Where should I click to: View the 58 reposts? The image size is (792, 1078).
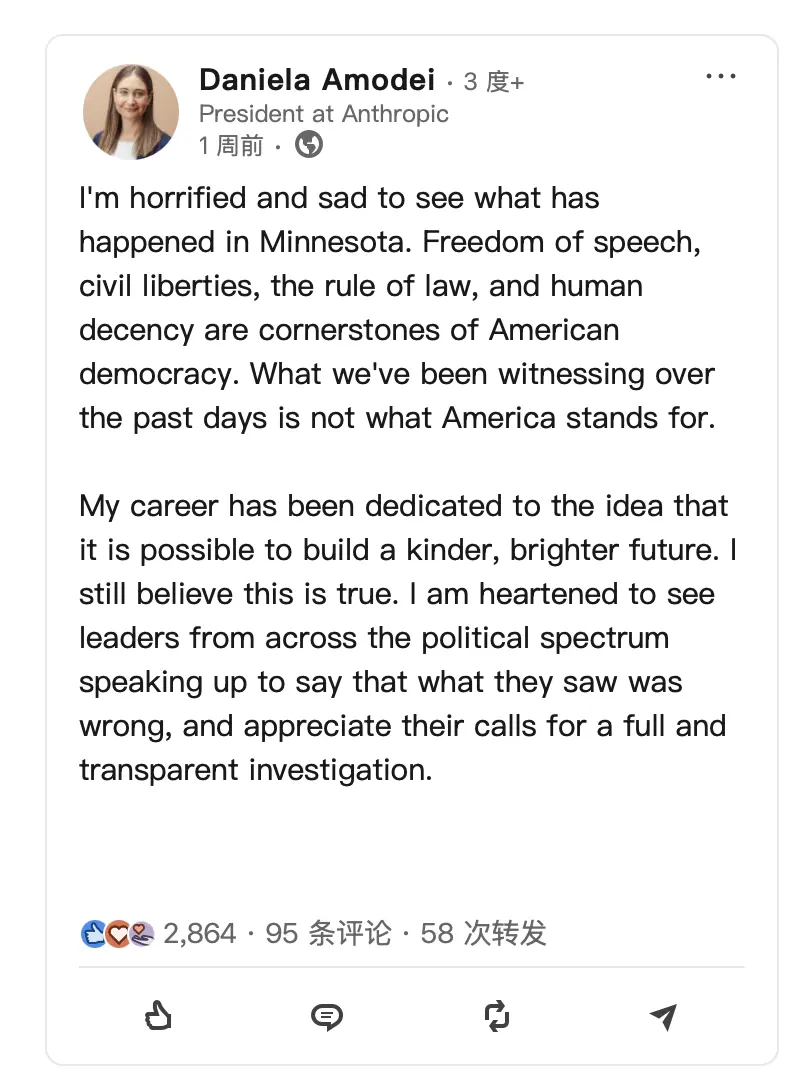[484, 933]
